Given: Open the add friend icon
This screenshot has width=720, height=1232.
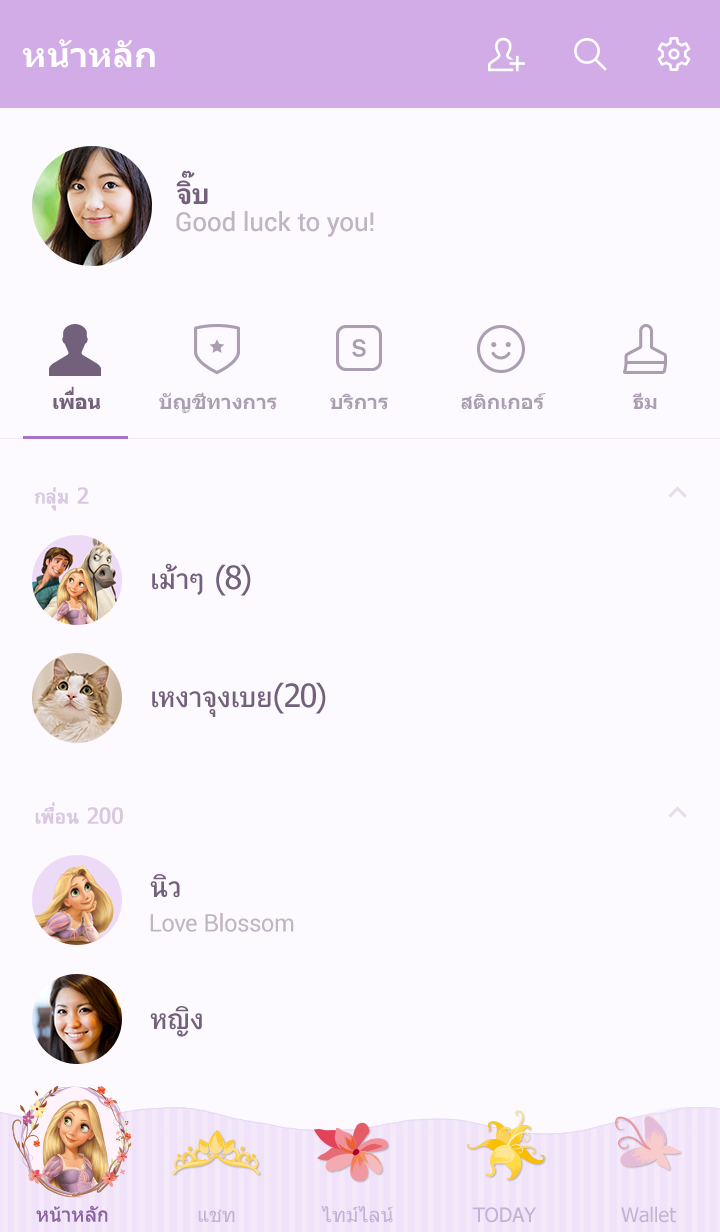Looking at the screenshot, I should [x=505, y=55].
